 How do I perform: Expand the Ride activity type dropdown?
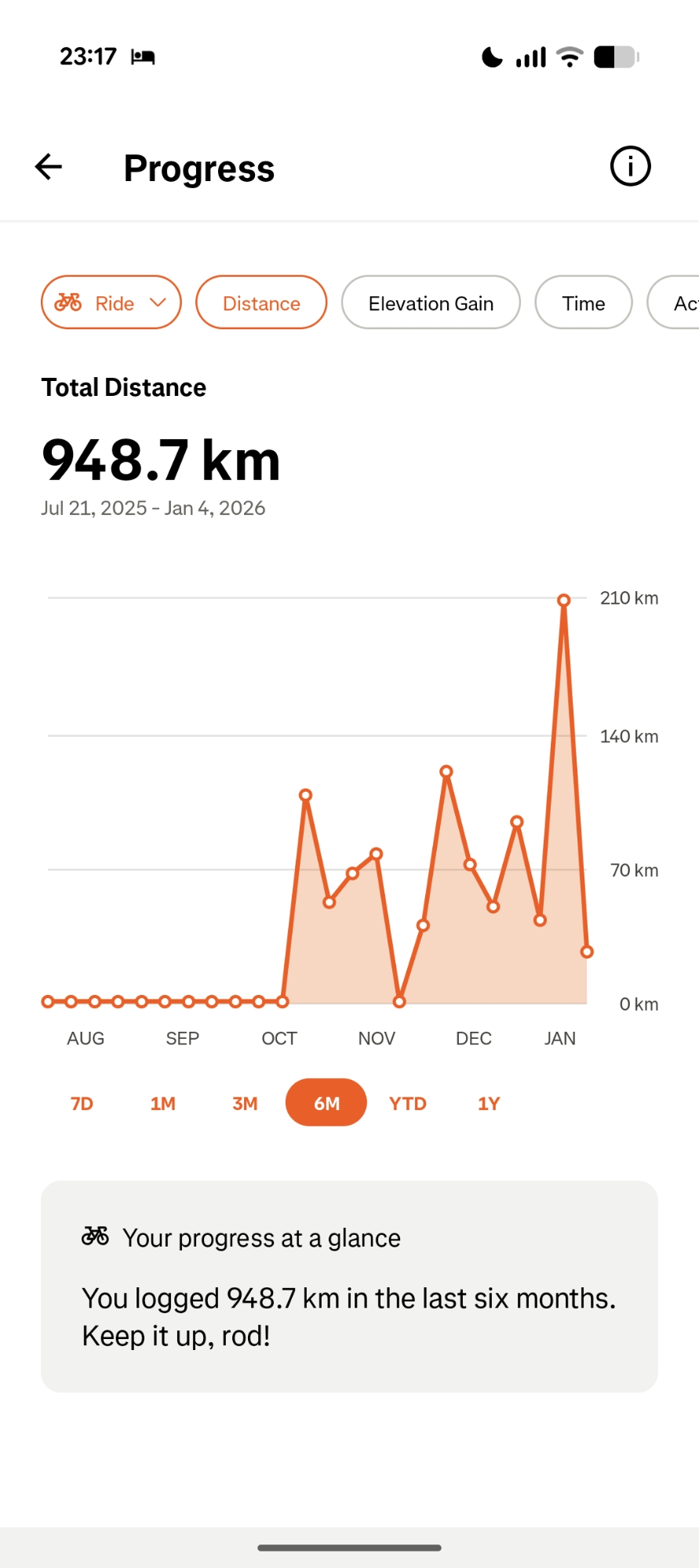[111, 303]
